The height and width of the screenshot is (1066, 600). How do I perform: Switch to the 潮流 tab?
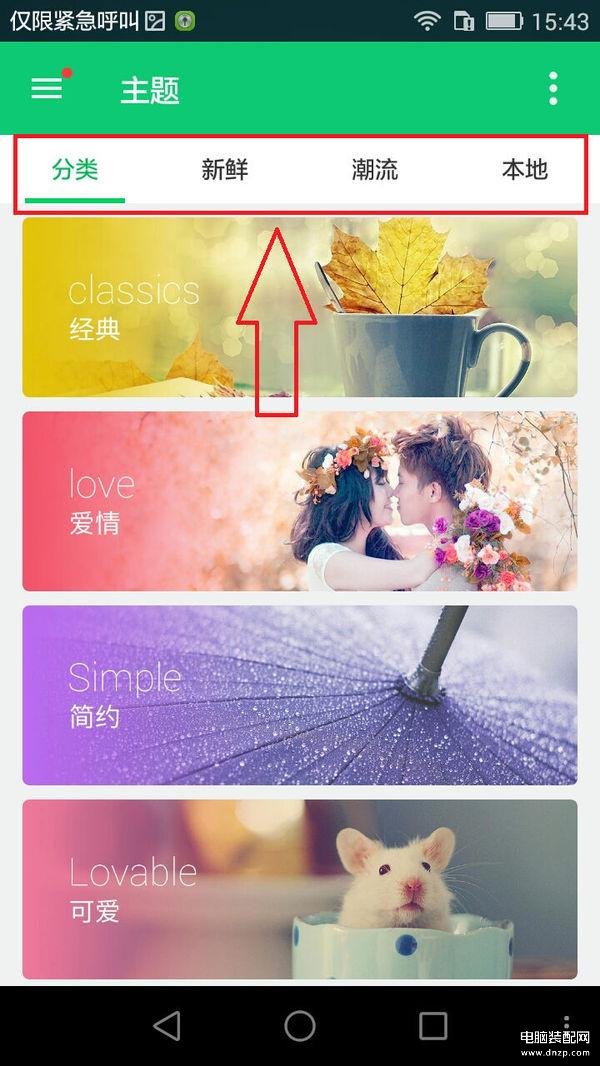[x=375, y=170]
